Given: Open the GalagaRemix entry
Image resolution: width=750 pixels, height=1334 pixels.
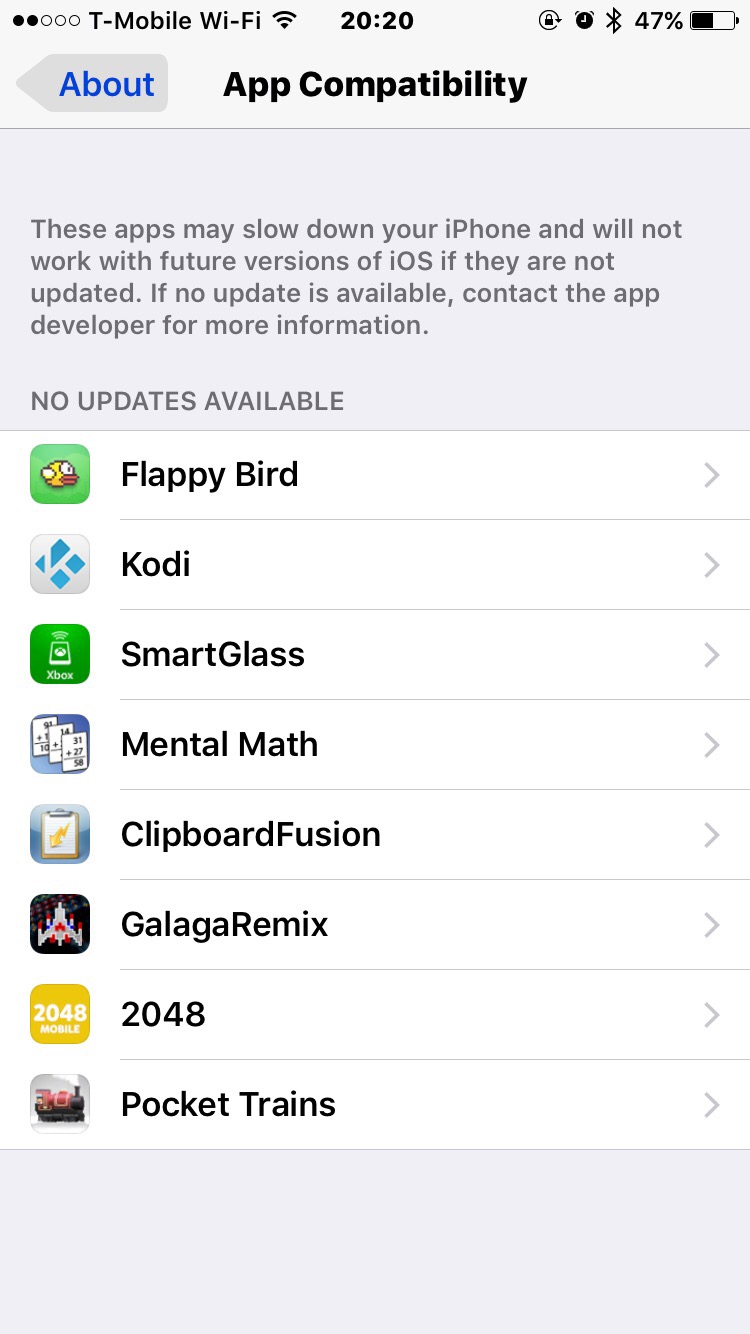Looking at the screenshot, I should point(375,925).
